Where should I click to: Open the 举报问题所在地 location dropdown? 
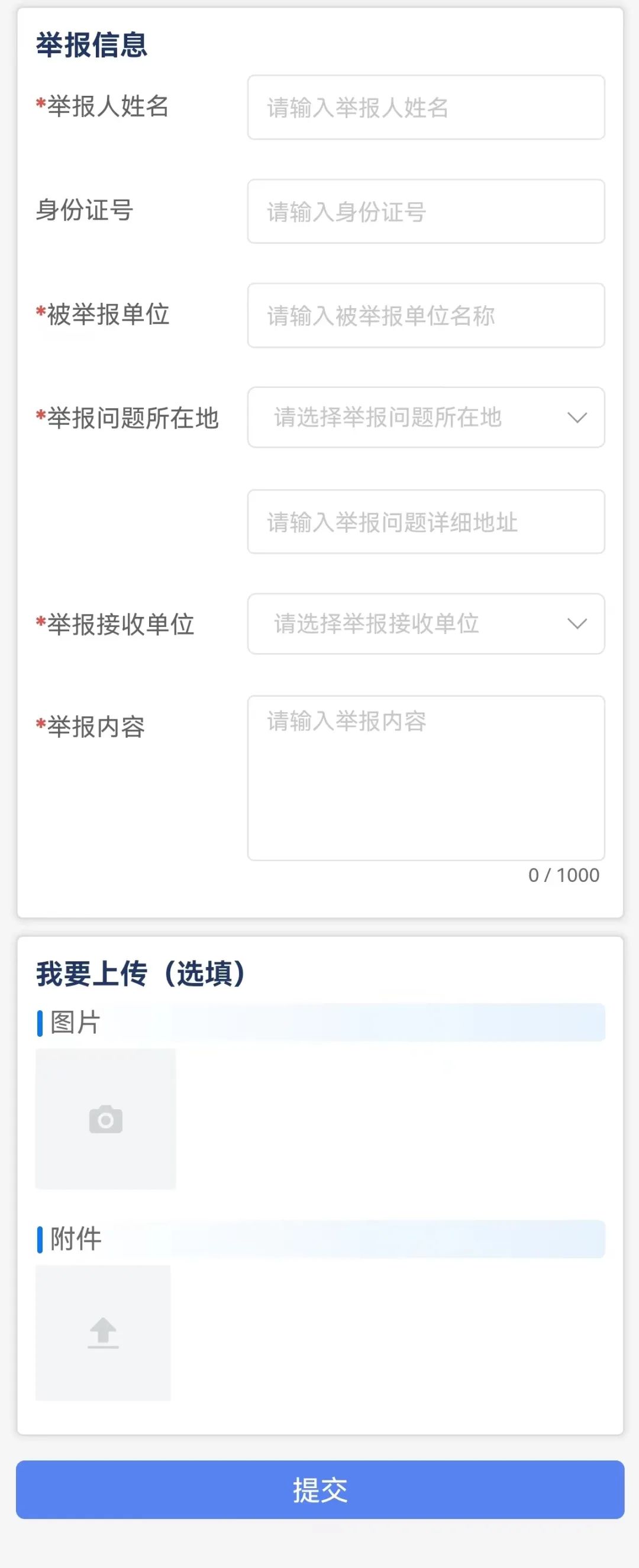point(425,418)
